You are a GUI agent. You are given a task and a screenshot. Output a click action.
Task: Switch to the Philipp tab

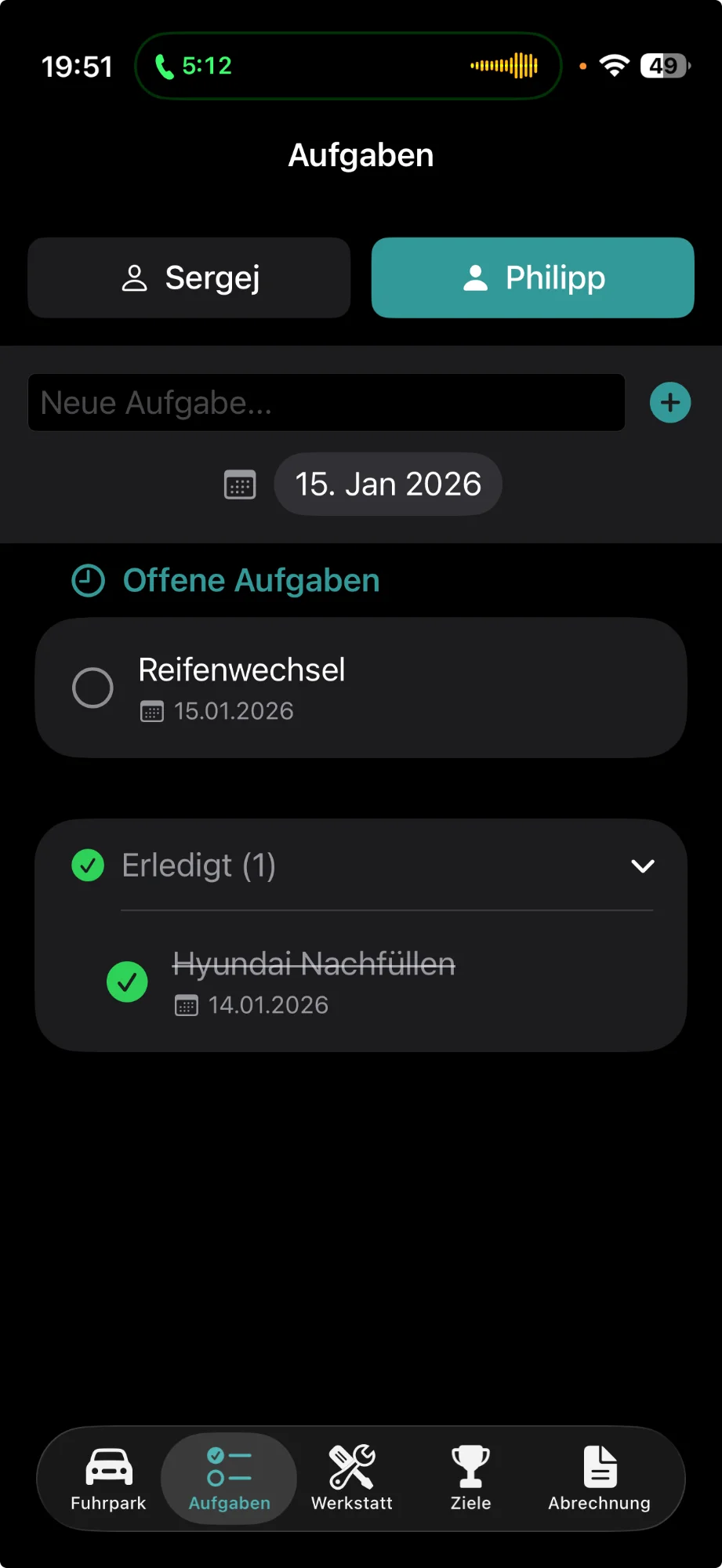pos(532,278)
